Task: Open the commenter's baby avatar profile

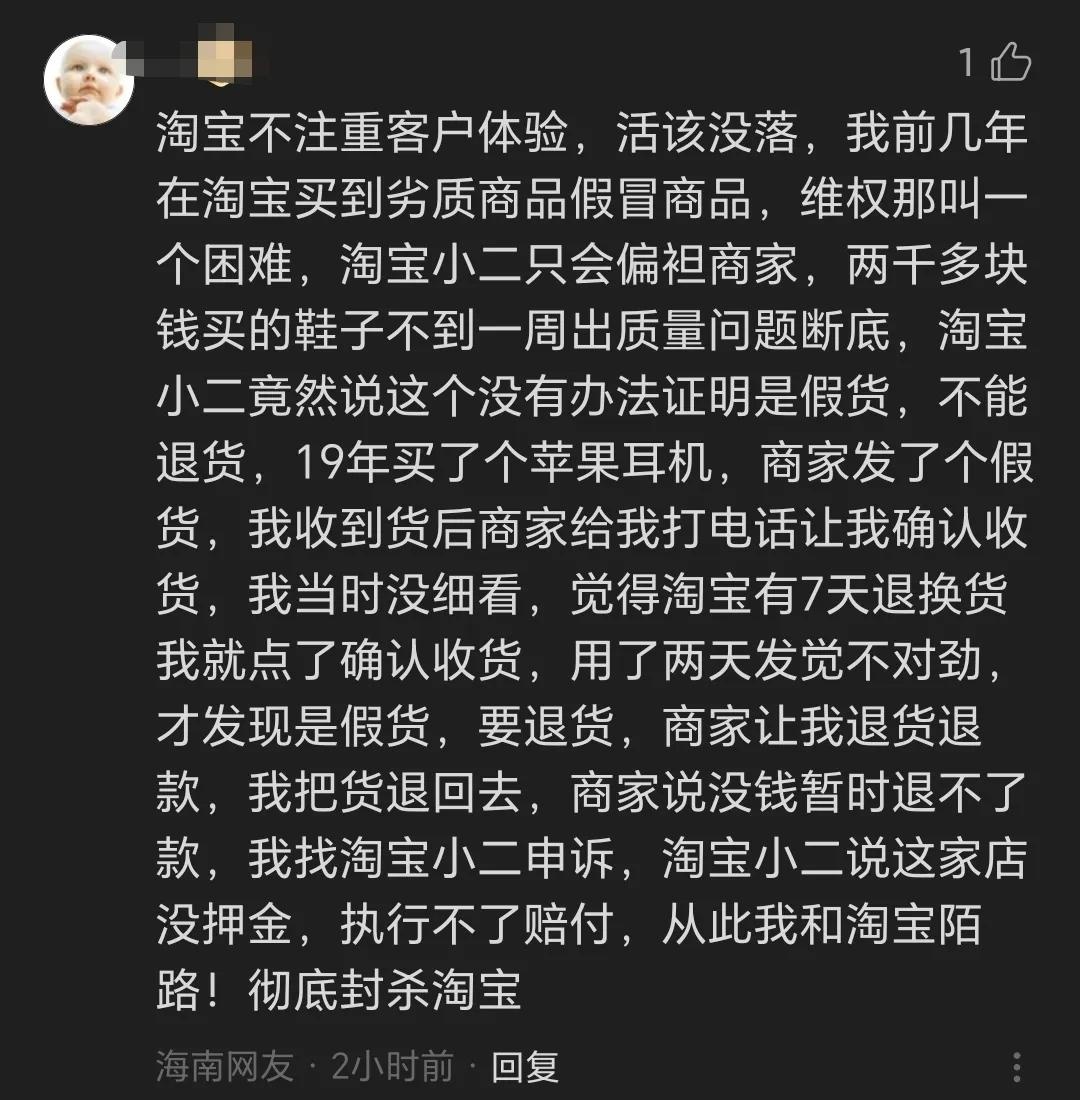Action: click(88, 80)
